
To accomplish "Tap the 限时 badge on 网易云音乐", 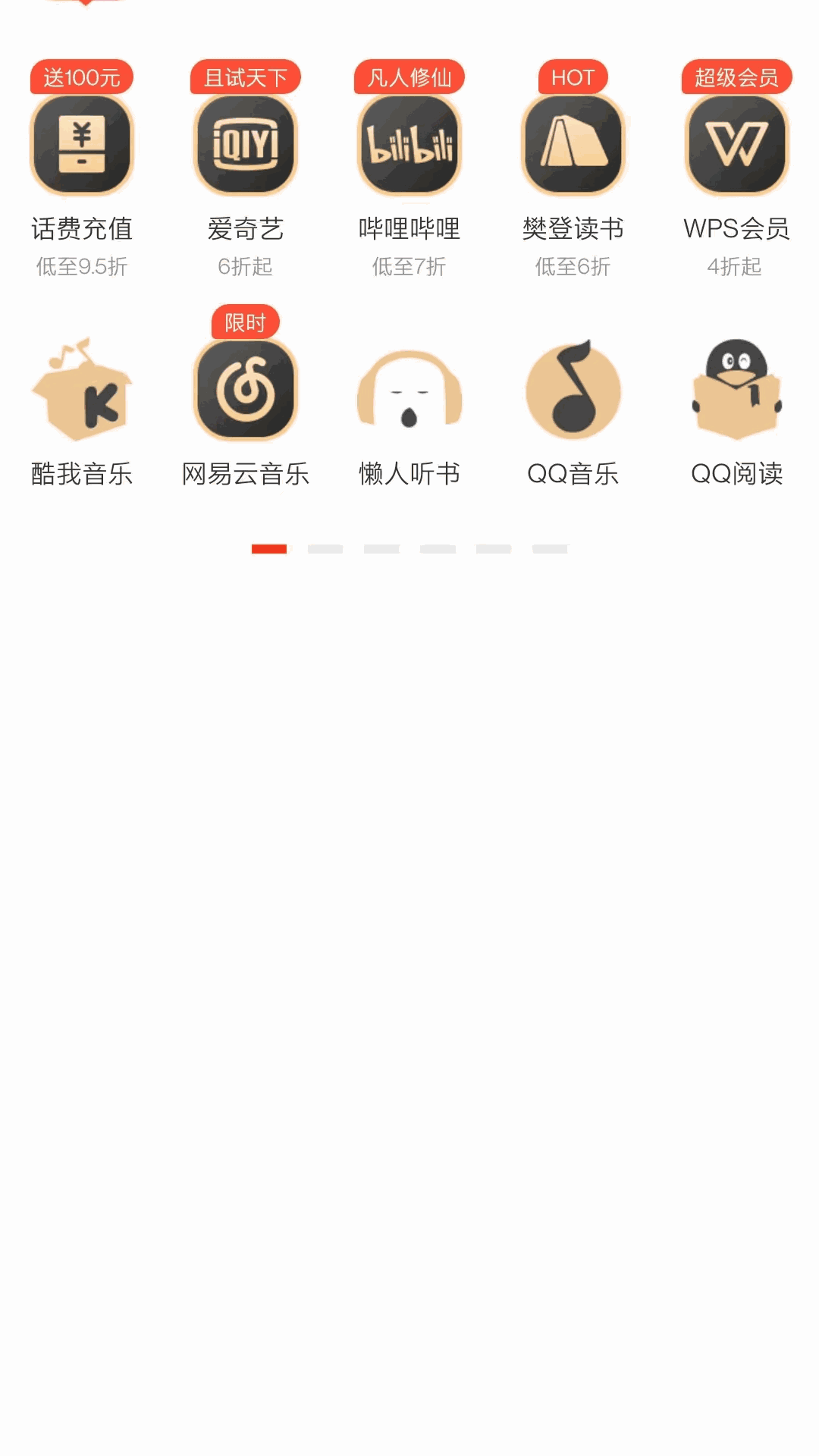I will point(245,322).
